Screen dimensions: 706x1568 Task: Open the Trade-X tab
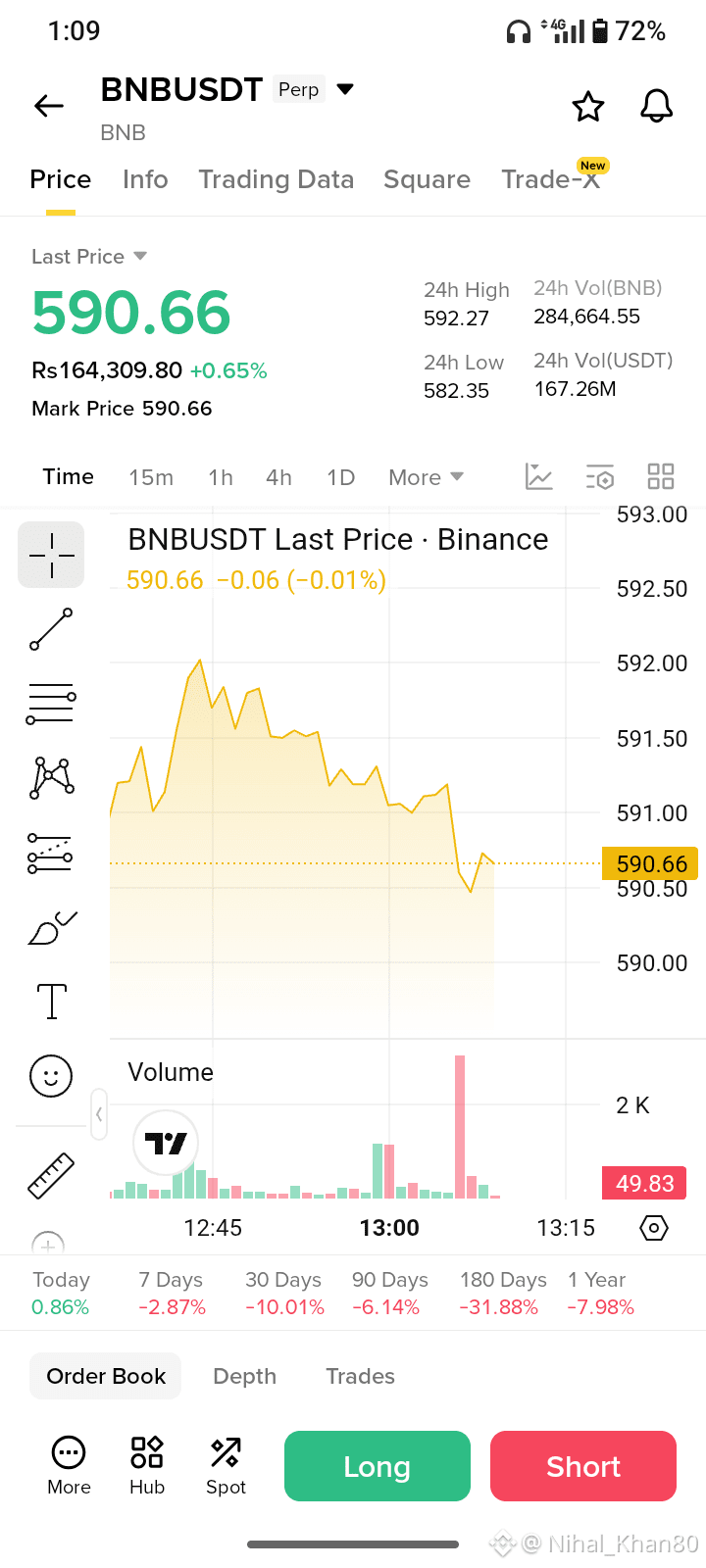tap(550, 179)
